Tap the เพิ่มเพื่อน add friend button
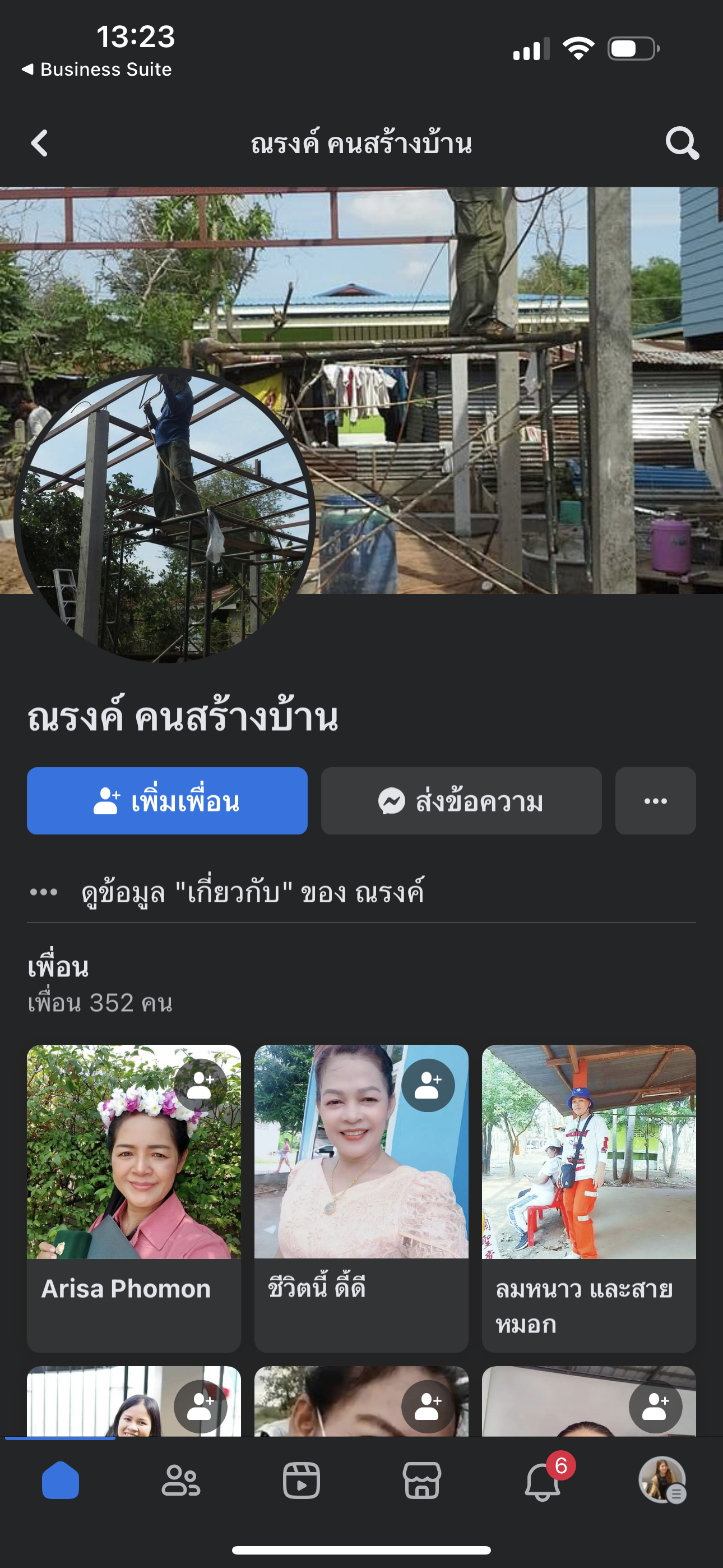The image size is (723, 1568). point(167,801)
